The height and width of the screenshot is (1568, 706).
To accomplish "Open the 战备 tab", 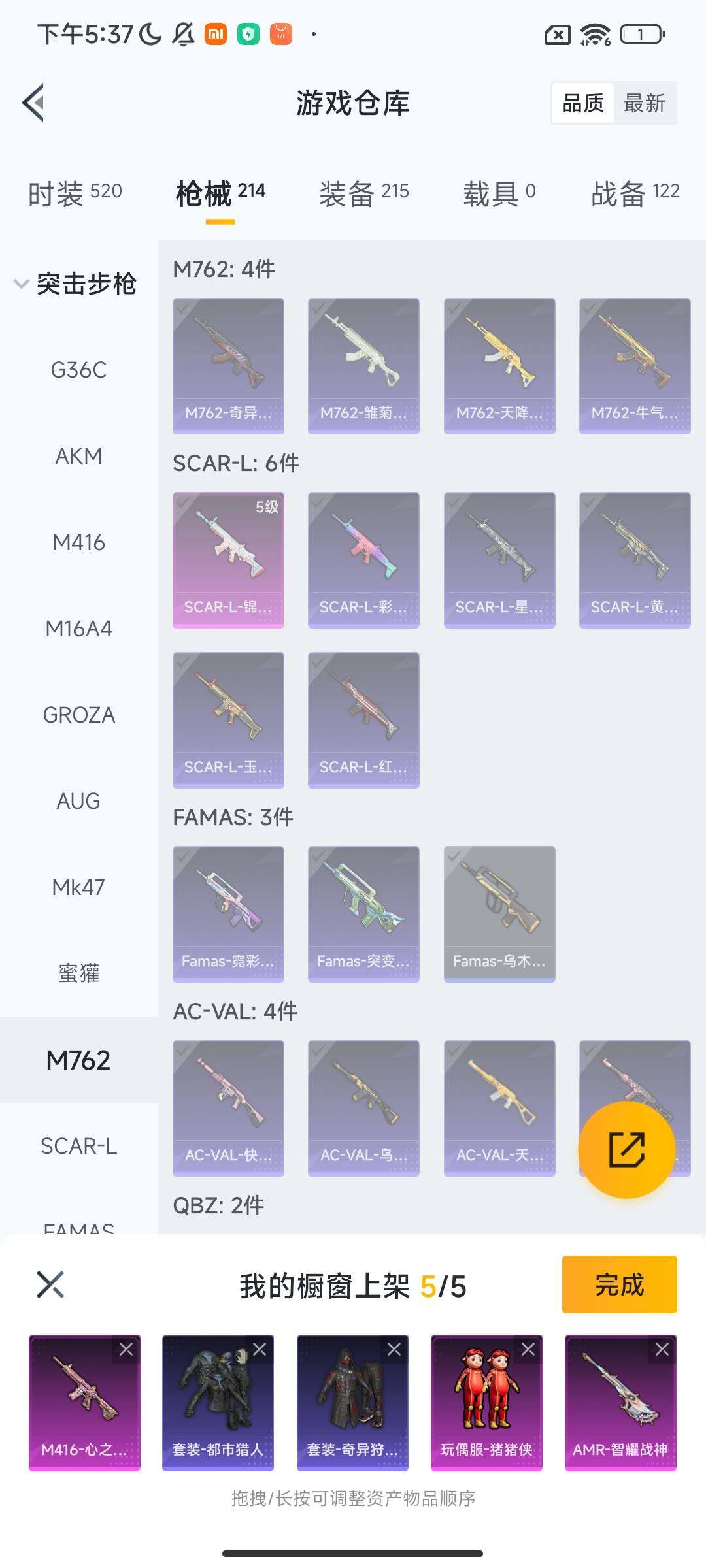I will pyautogui.click(x=635, y=193).
